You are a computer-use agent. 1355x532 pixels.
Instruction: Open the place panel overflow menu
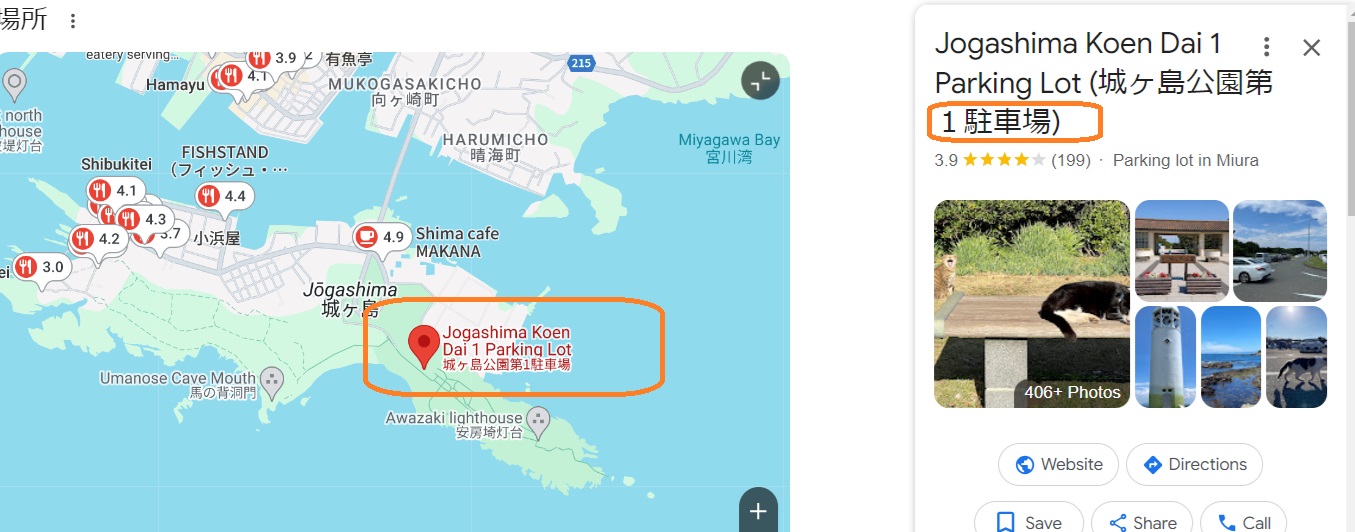(1266, 47)
